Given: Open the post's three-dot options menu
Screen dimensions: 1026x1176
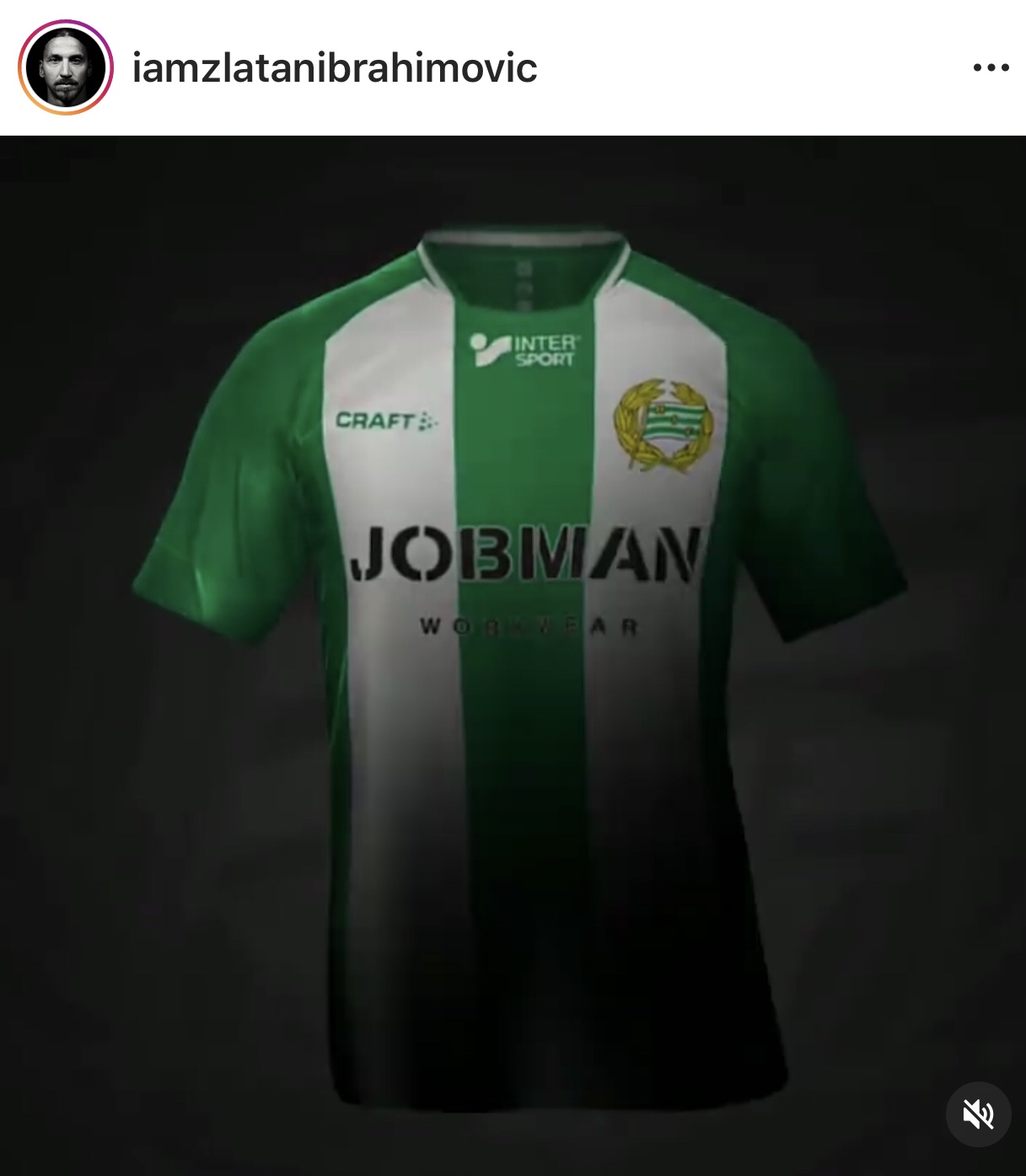Looking at the screenshot, I should point(991,67).
